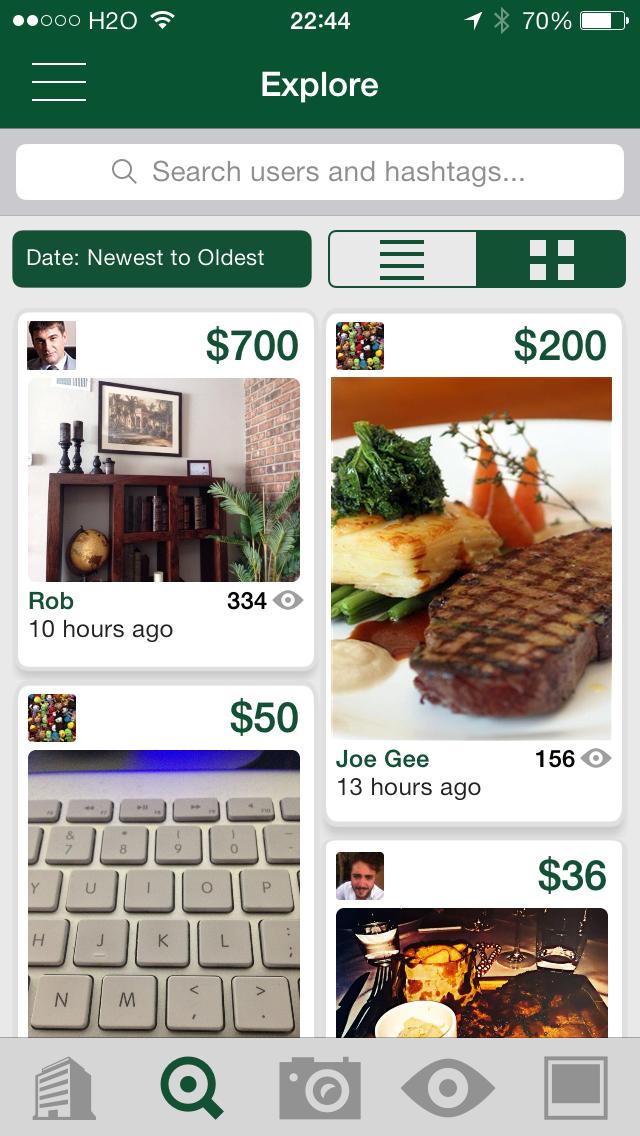Open the hamburger menu
Image resolution: width=640 pixels, height=1136 pixels.
[59, 82]
